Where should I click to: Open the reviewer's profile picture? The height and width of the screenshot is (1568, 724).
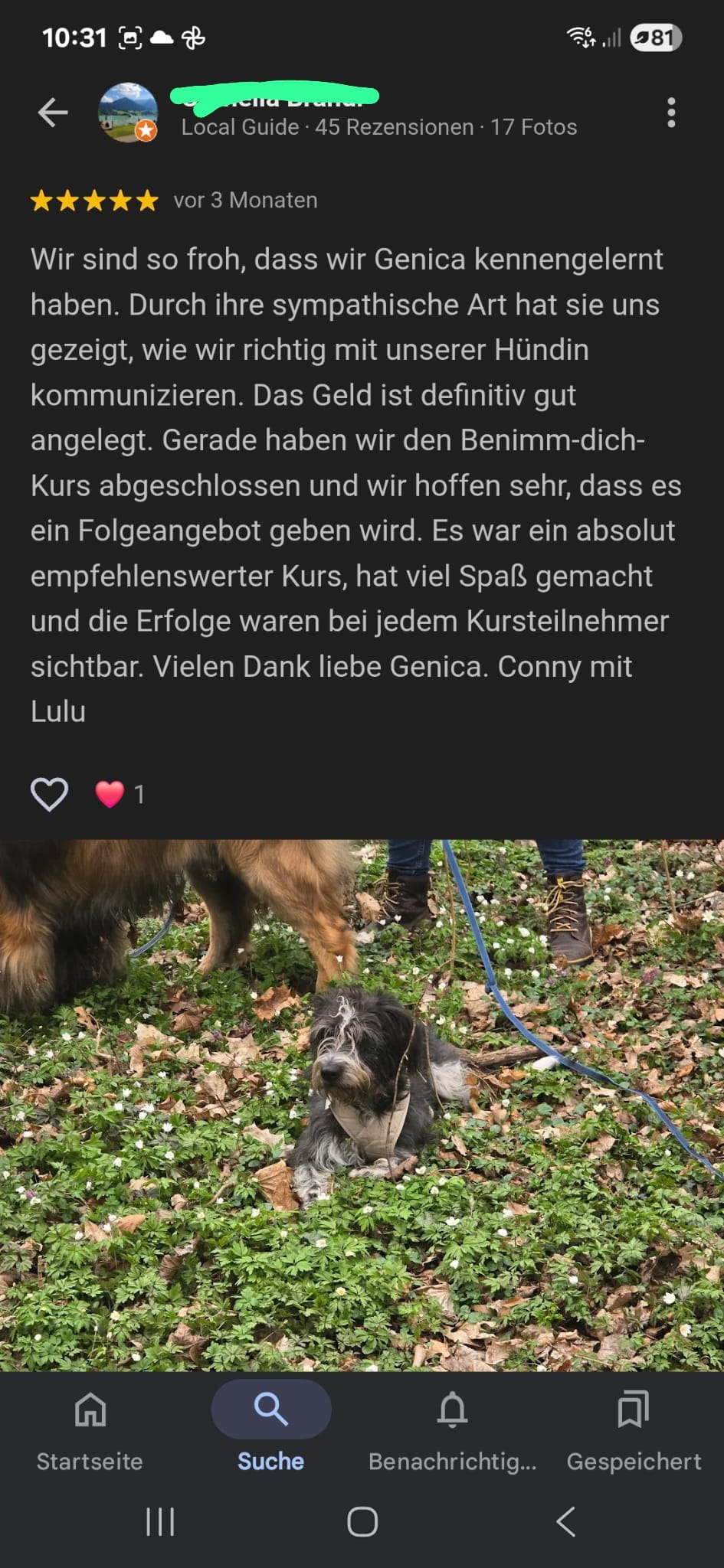click(x=128, y=113)
